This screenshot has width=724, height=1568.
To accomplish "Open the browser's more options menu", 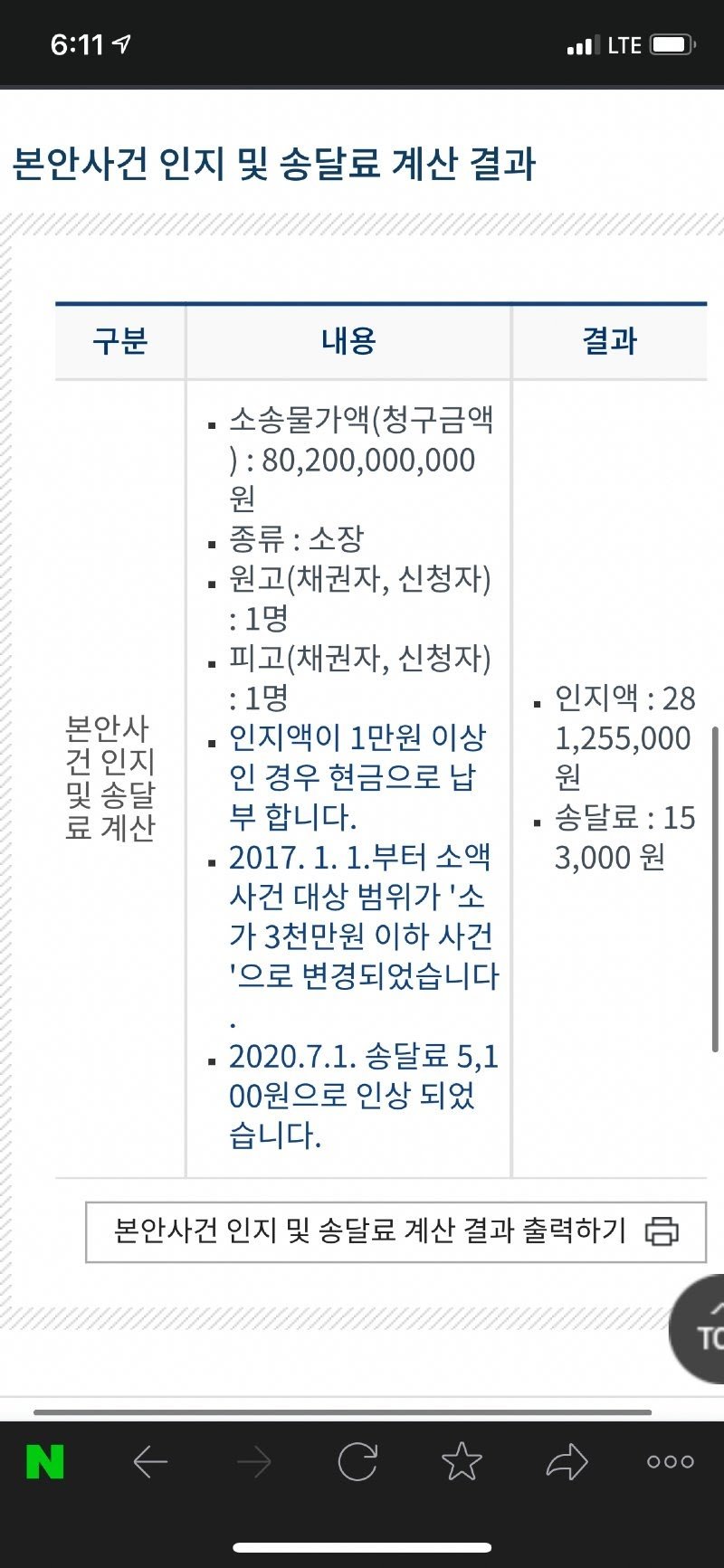I will pyautogui.click(x=670, y=1461).
